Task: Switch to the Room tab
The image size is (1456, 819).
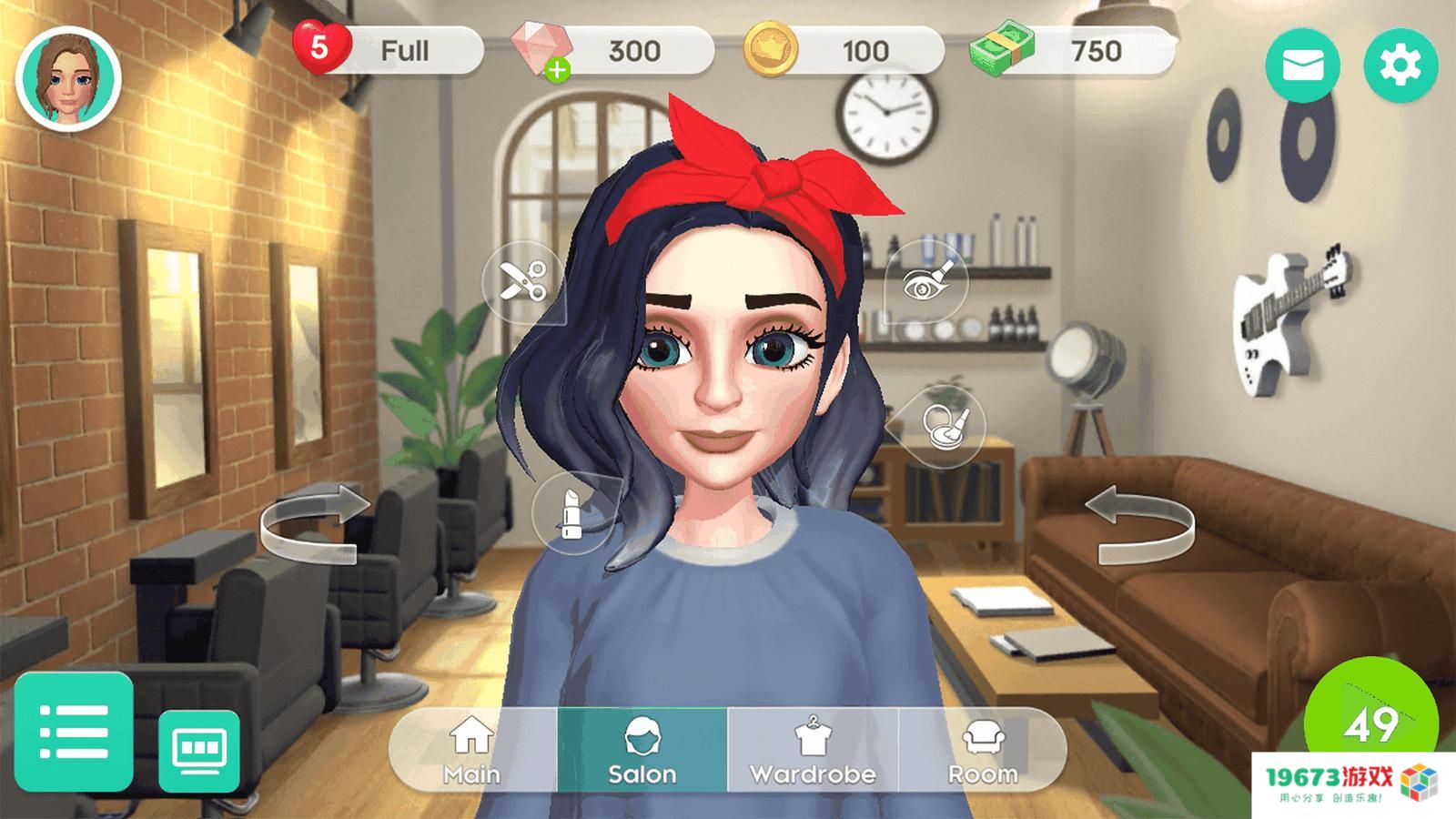Action: click(982, 752)
